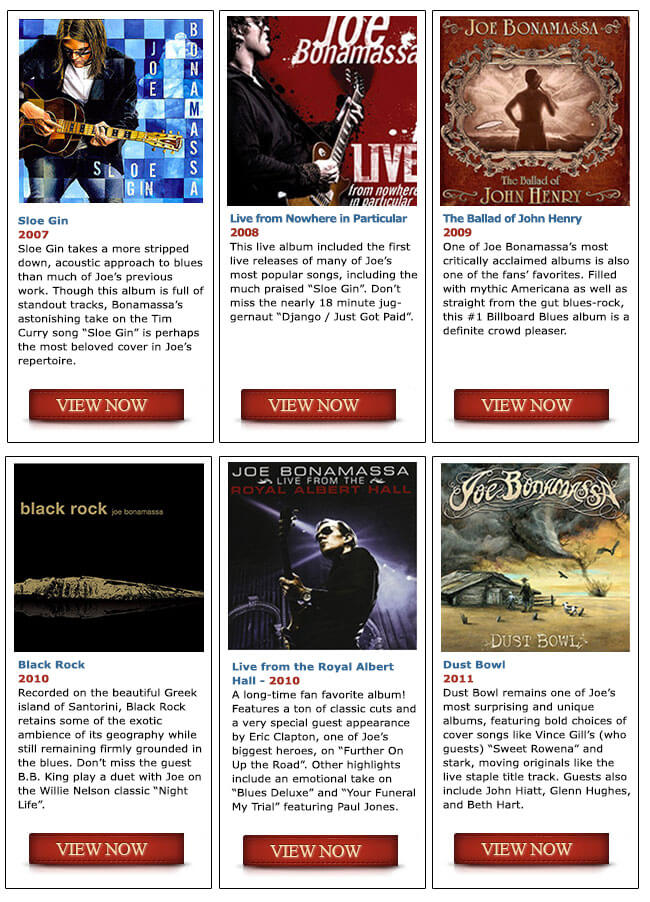
Task: Follow the Dust Bowl title link
Action: click(474, 664)
